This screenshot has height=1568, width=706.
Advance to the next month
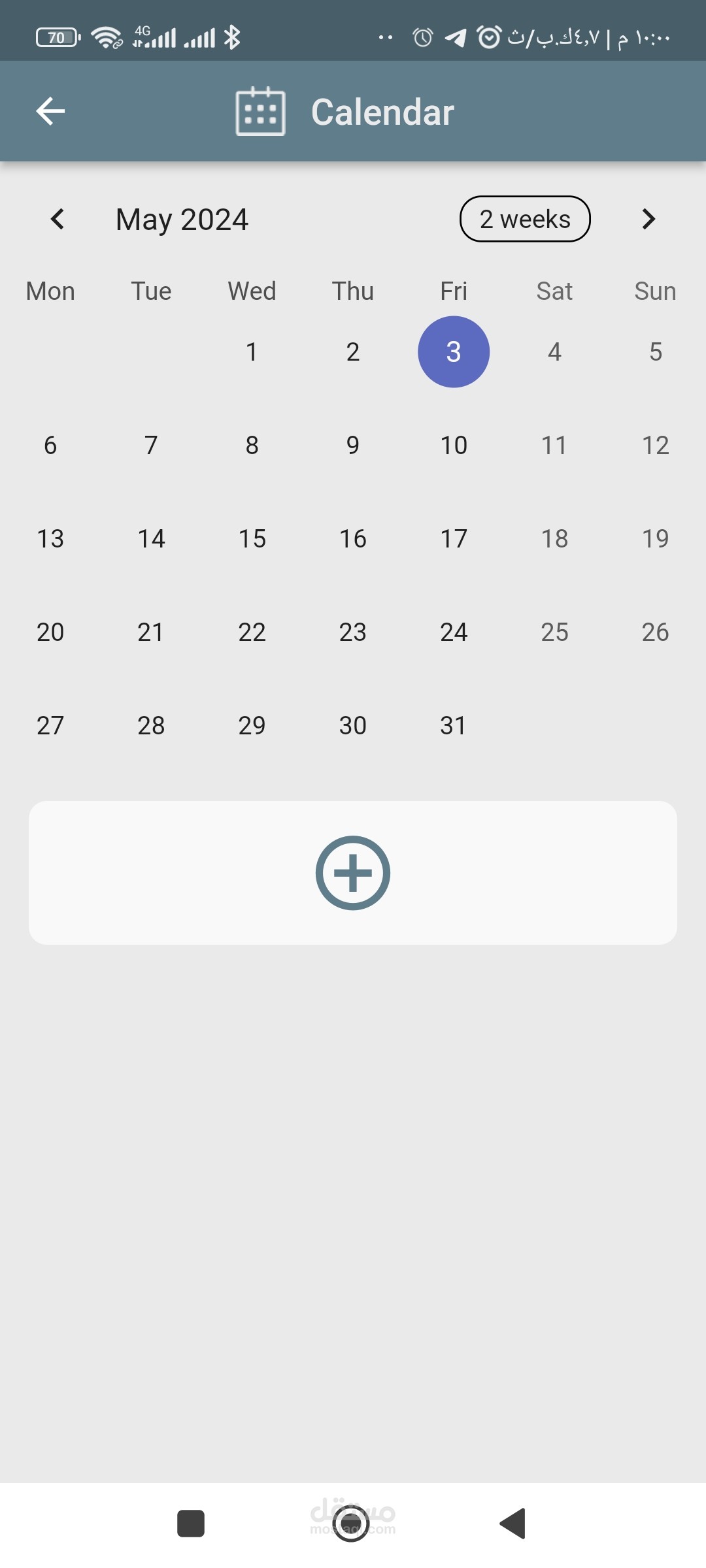(648, 219)
